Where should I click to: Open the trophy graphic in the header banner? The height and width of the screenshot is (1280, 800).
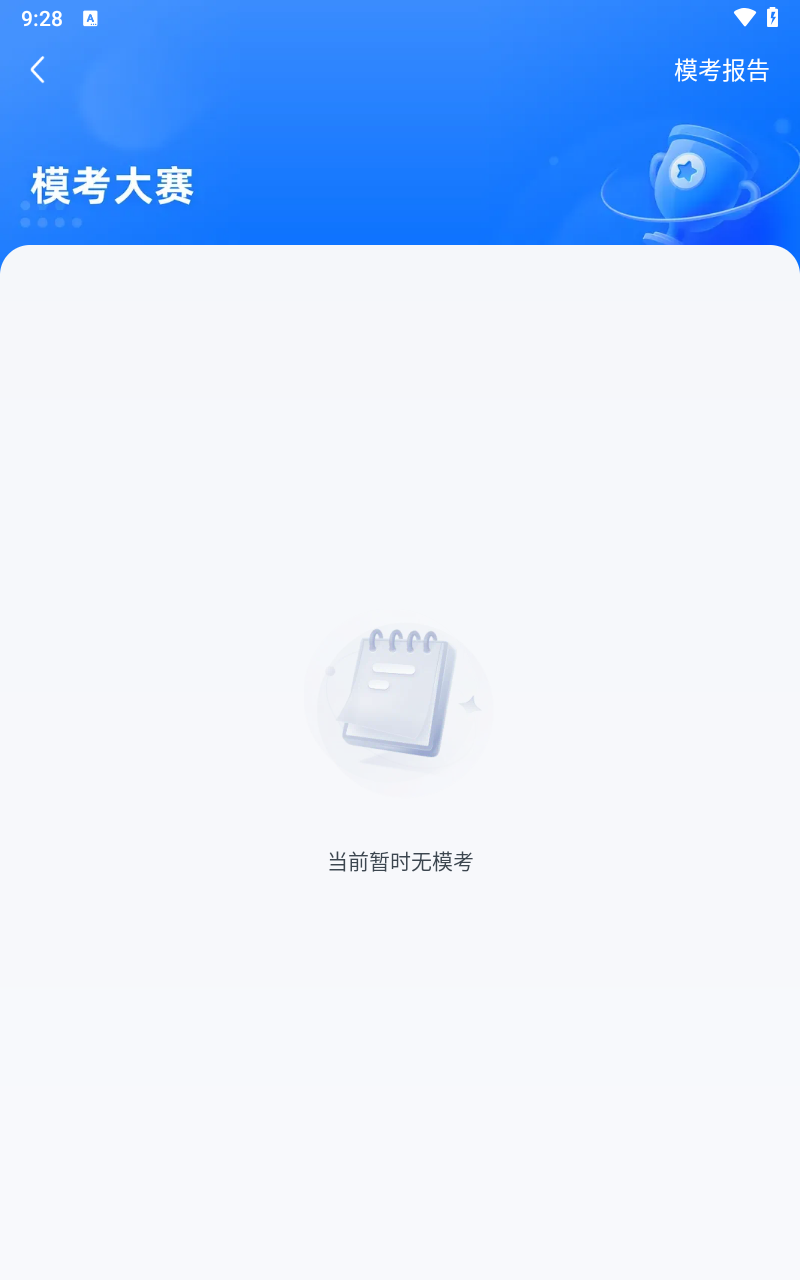coord(690,175)
